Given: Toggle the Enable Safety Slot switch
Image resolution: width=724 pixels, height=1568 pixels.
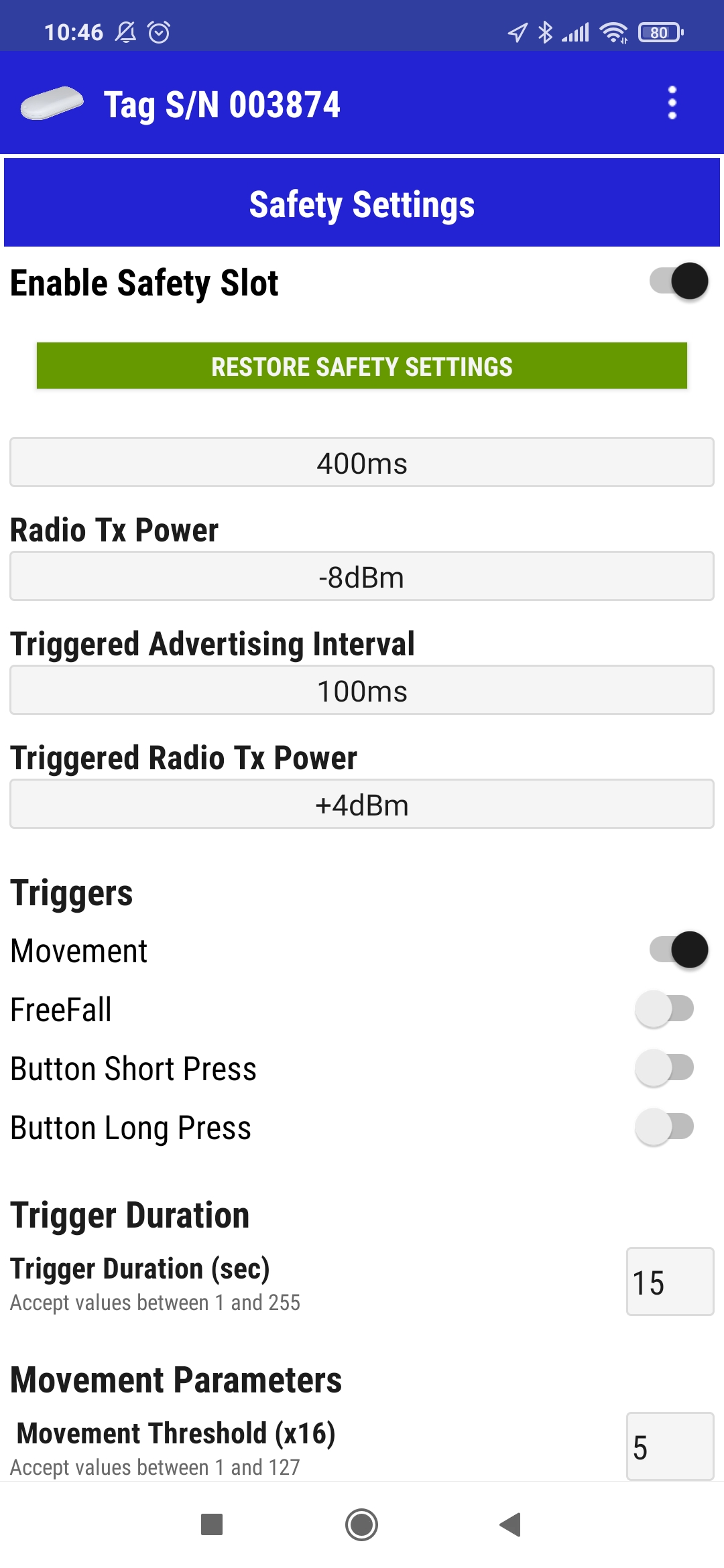Looking at the screenshot, I should (678, 281).
